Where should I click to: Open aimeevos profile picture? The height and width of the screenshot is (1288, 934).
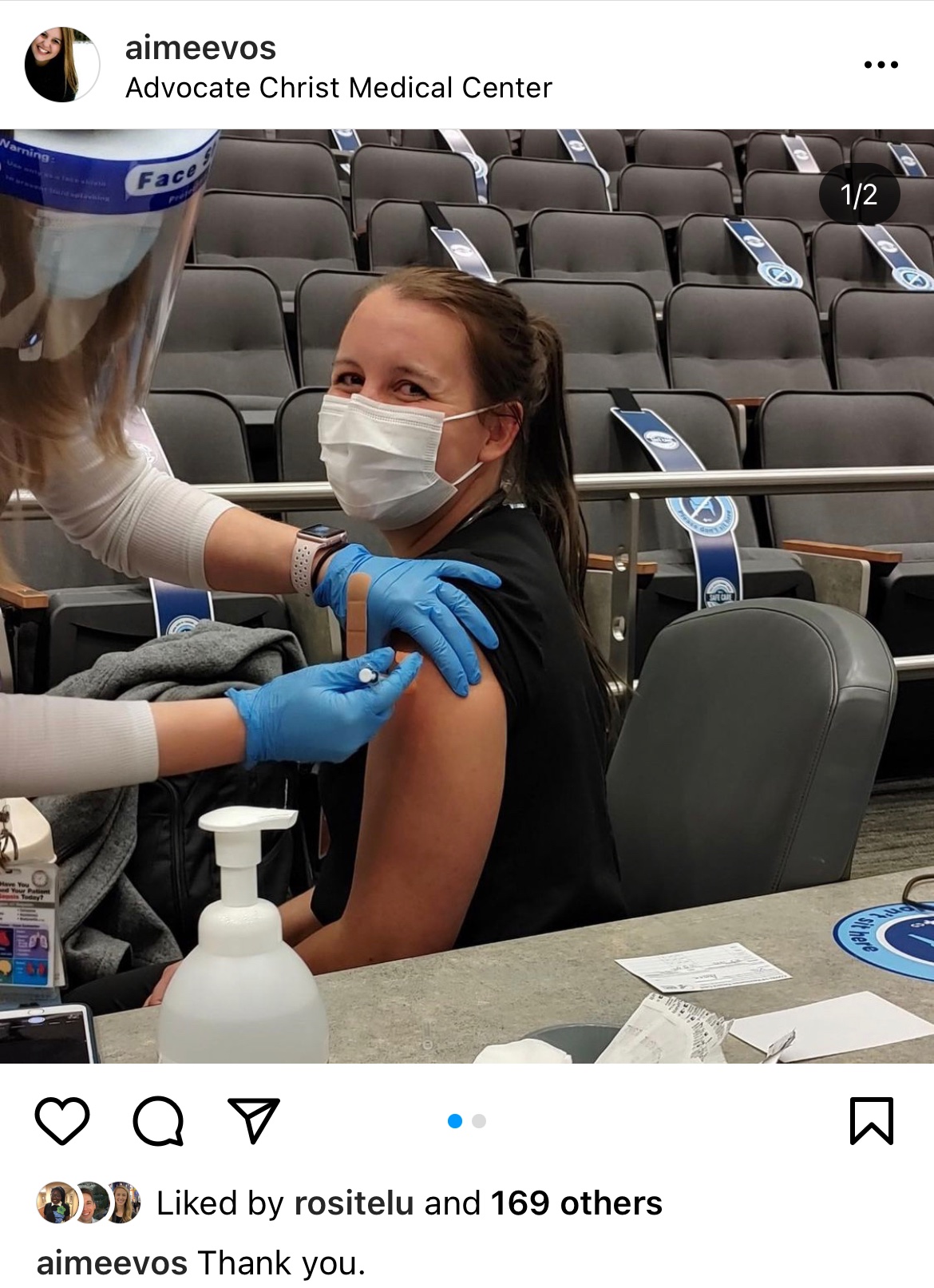point(62,65)
